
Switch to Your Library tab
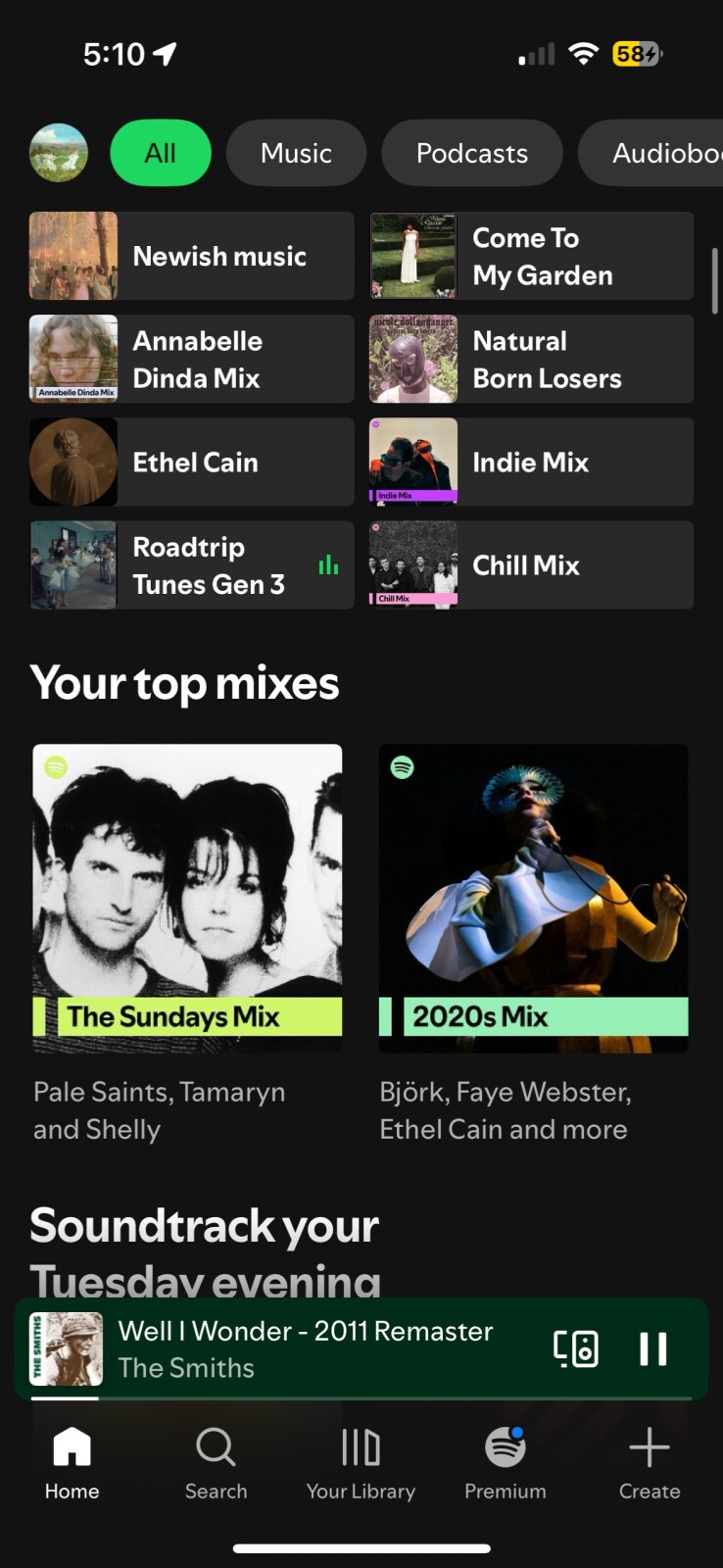click(361, 1462)
